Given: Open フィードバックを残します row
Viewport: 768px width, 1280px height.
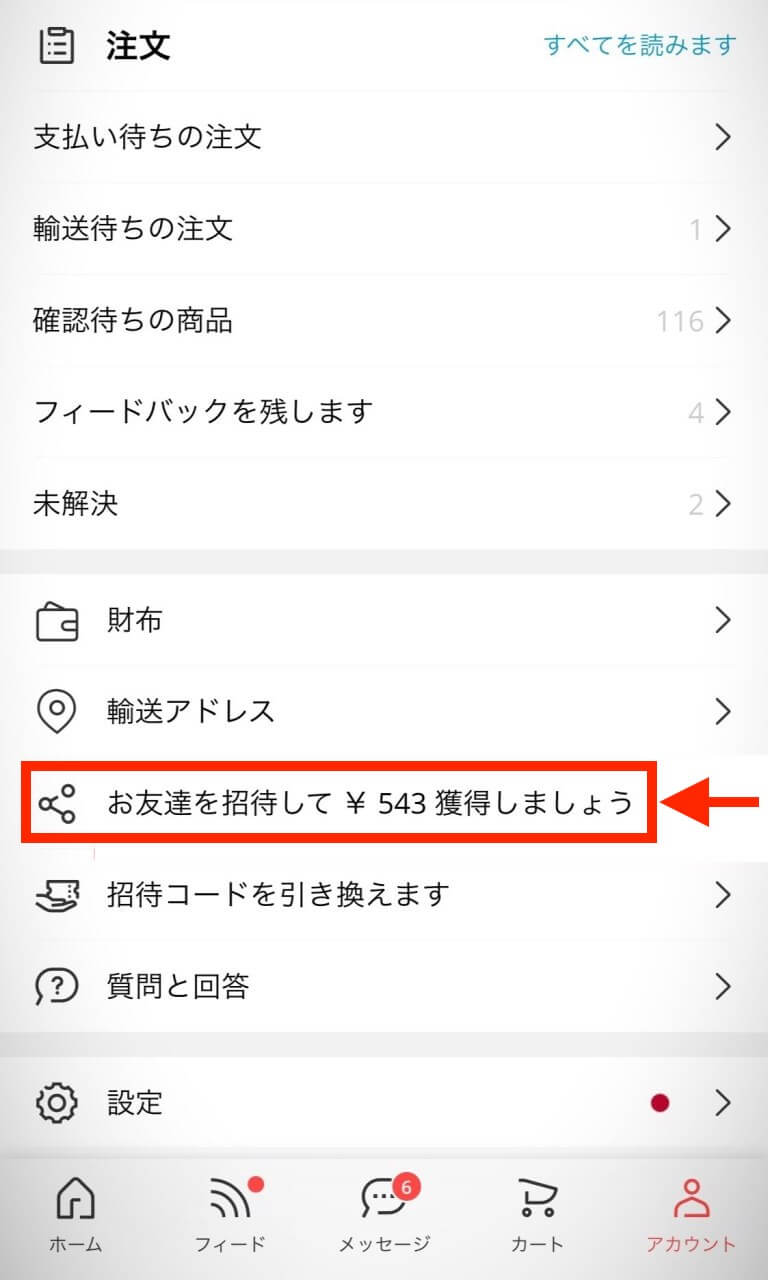Looking at the screenshot, I should 384,412.
